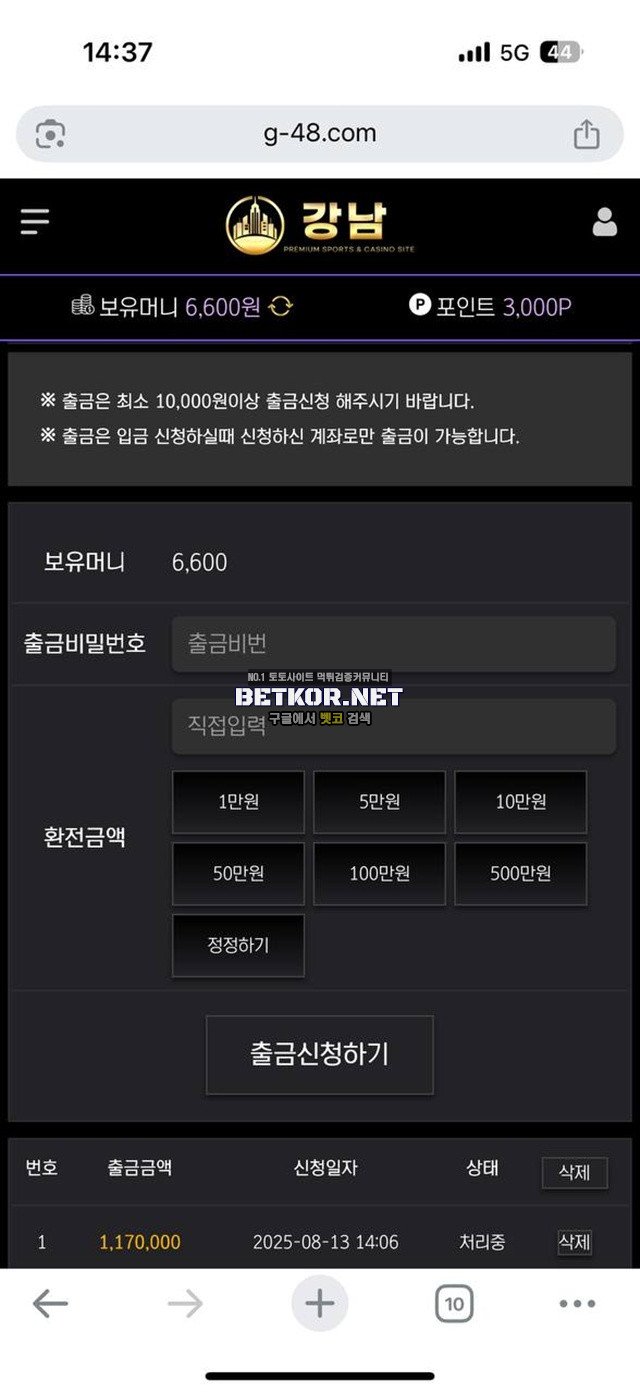Tap the g-48.com address bar

click(x=320, y=134)
